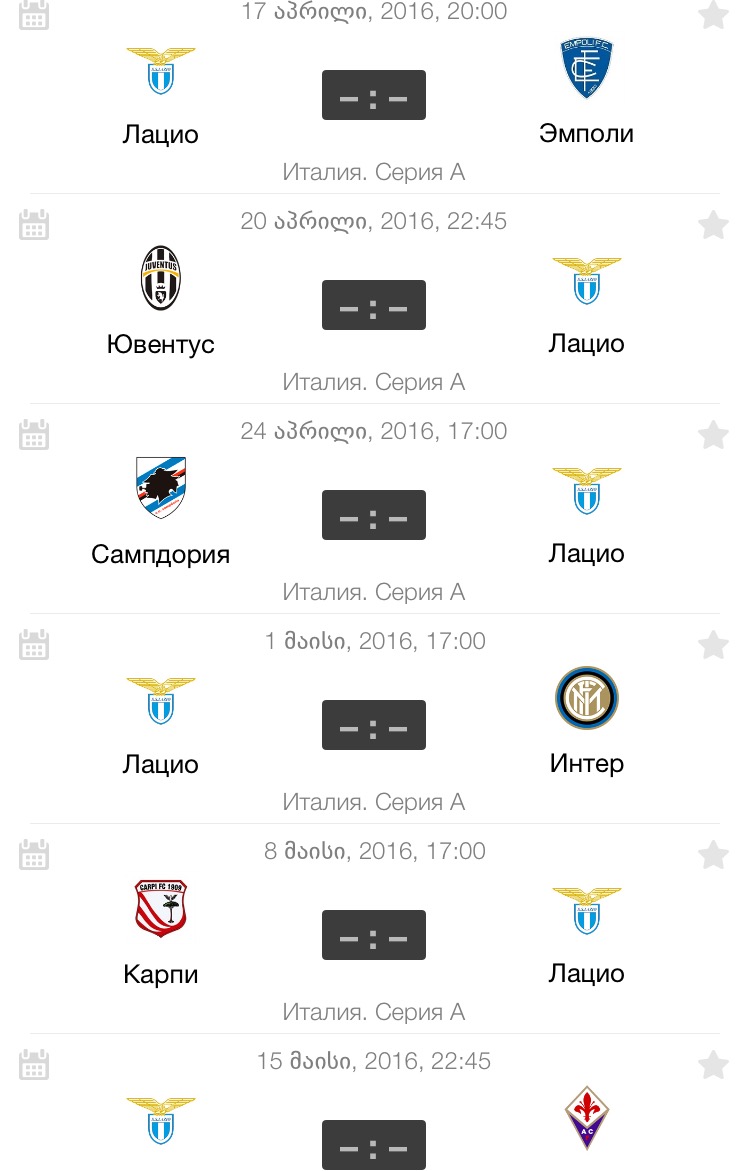Favorite the Лацио vs Эмполи match
Screen dimensions: 750x1171
point(713,16)
